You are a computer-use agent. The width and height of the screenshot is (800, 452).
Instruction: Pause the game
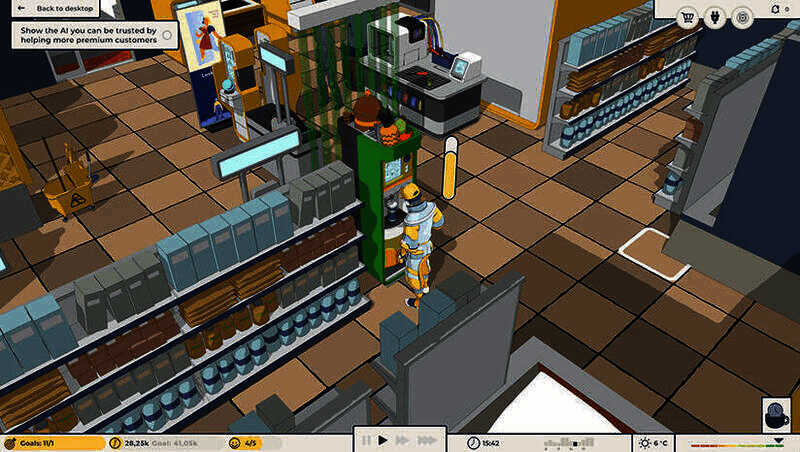[367, 440]
